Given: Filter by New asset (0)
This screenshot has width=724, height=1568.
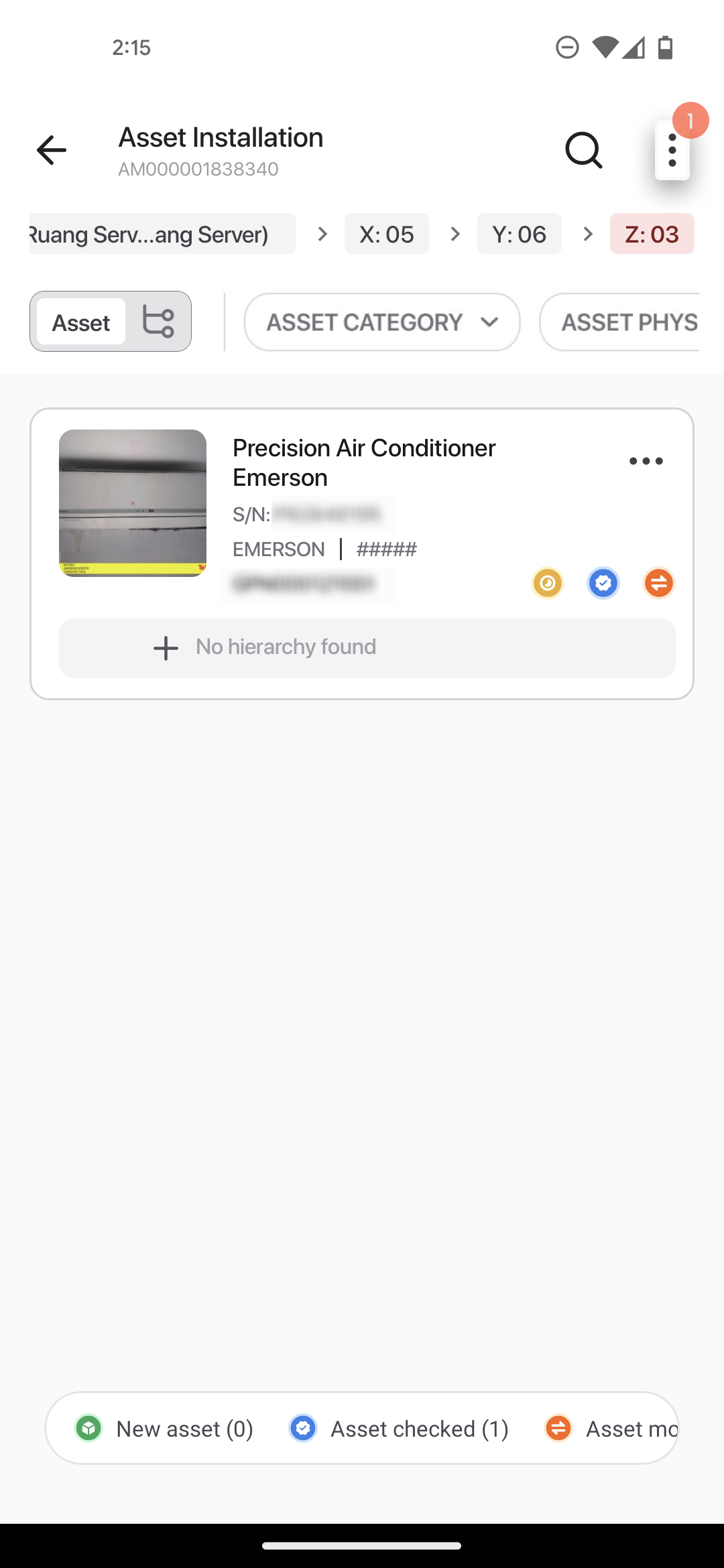Looking at the screenshot, I should click(164, 1429).
